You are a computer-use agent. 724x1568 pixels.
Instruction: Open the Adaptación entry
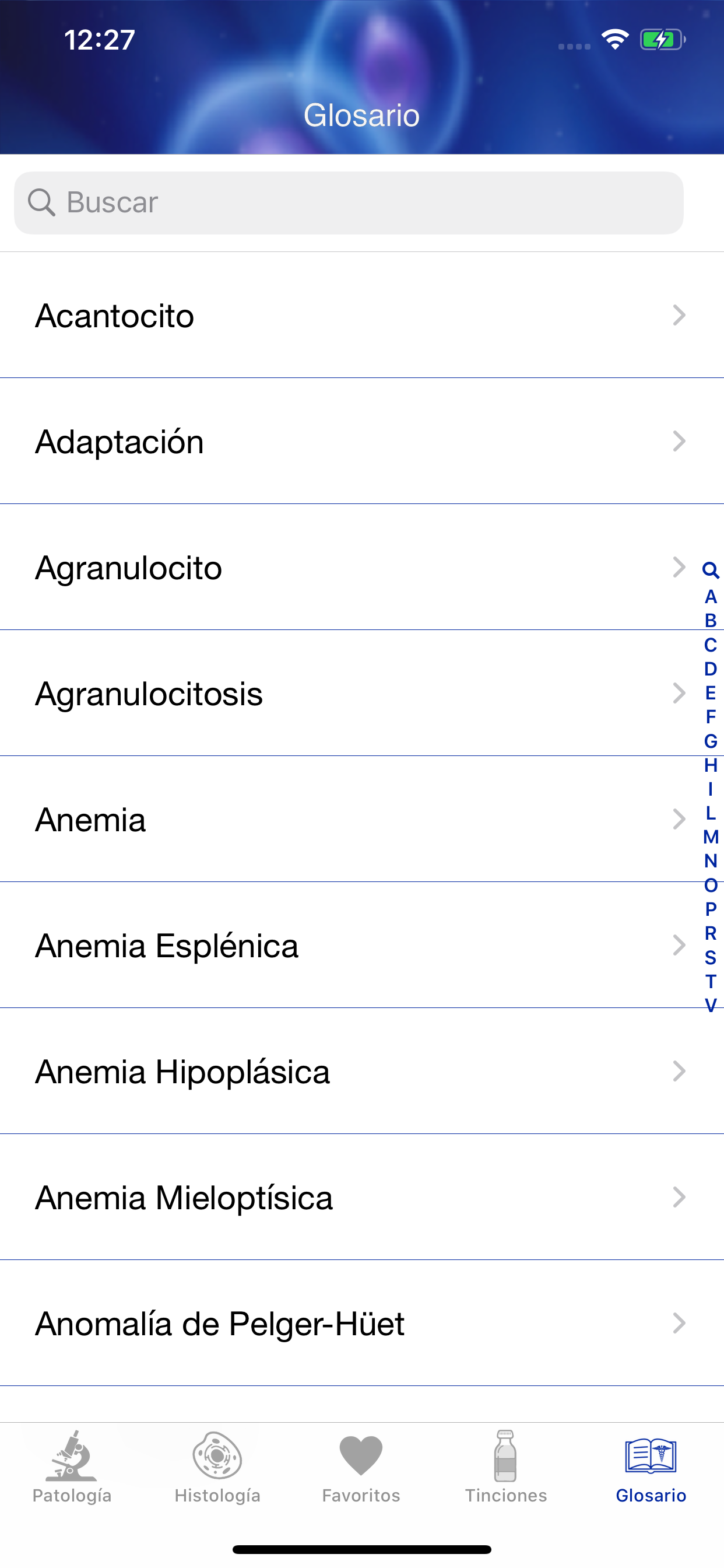(362, 442)
